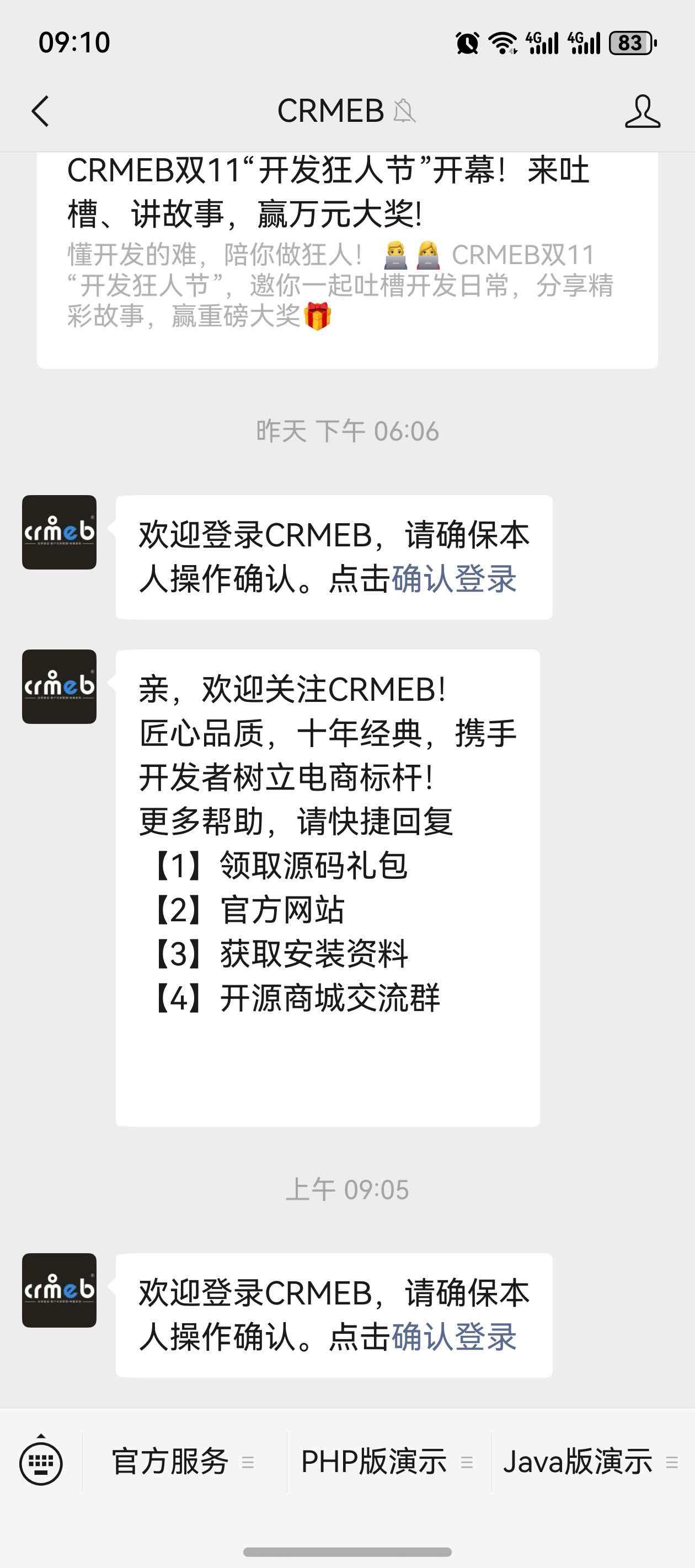This screenshot has width=695, height=1568.
Task: Open the 官方服务 menu
Action: [183, 1462]
